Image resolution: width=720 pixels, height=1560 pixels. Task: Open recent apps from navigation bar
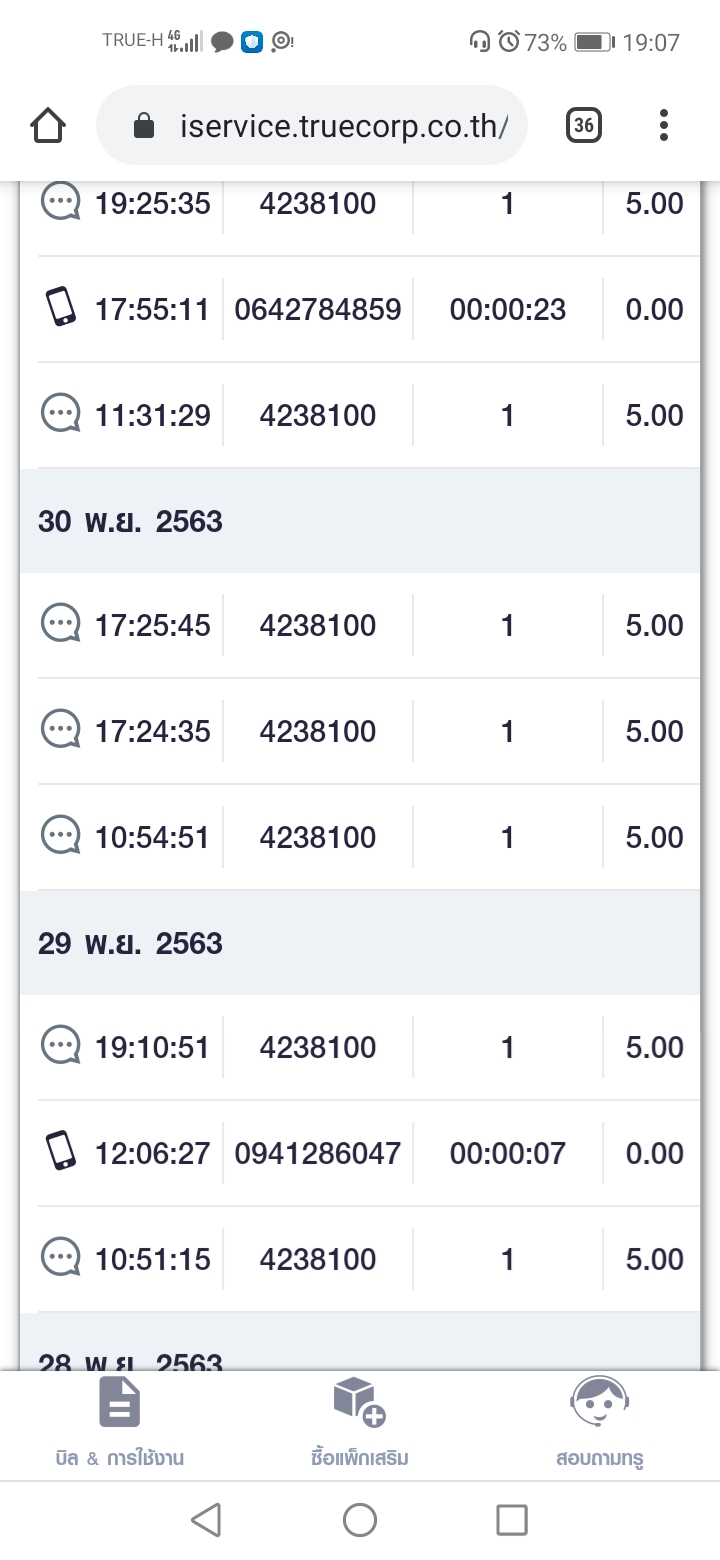pos(512,1520)
